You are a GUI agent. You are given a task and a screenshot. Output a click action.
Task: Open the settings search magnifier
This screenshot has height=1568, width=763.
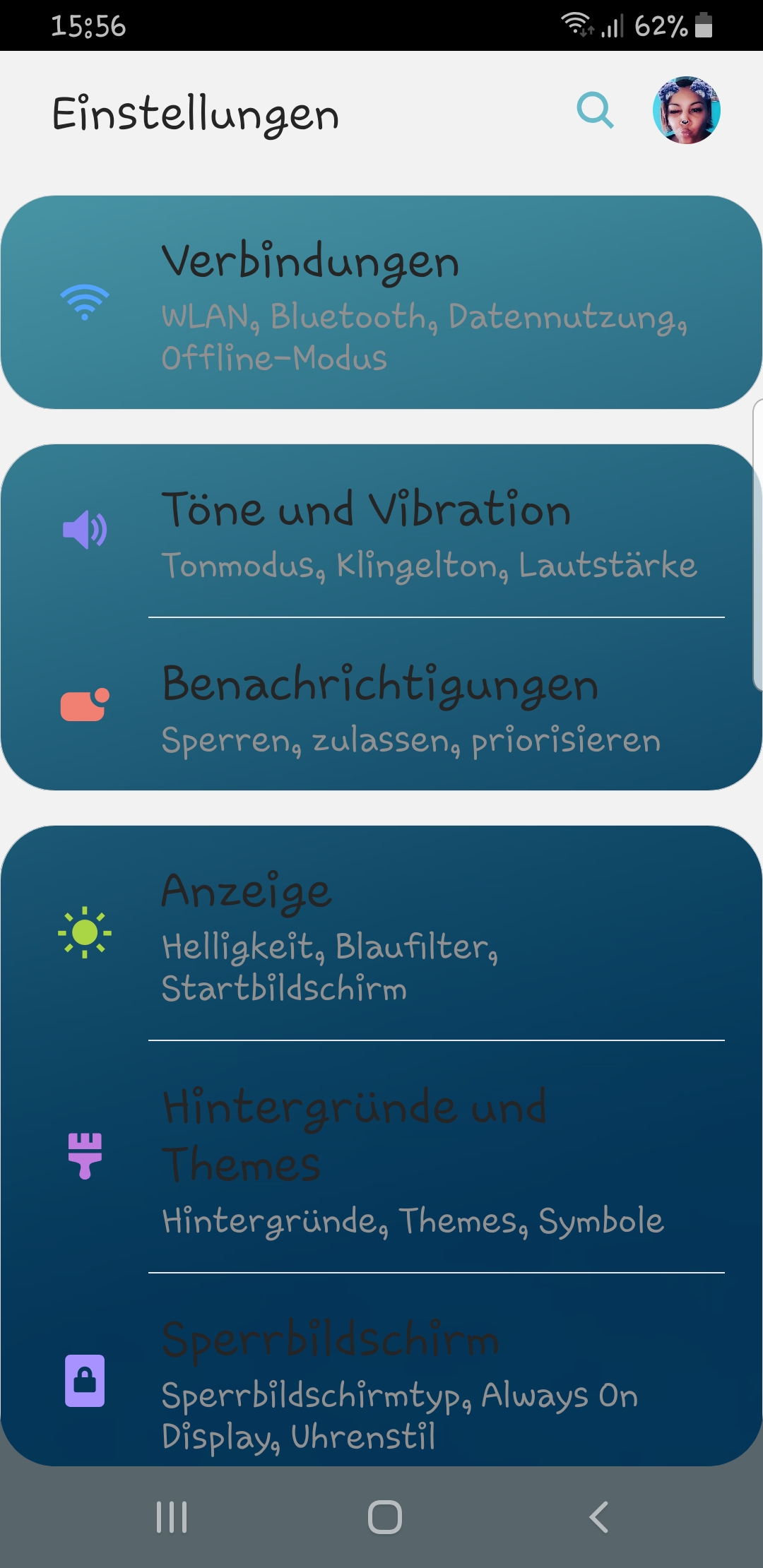[595, 110]
